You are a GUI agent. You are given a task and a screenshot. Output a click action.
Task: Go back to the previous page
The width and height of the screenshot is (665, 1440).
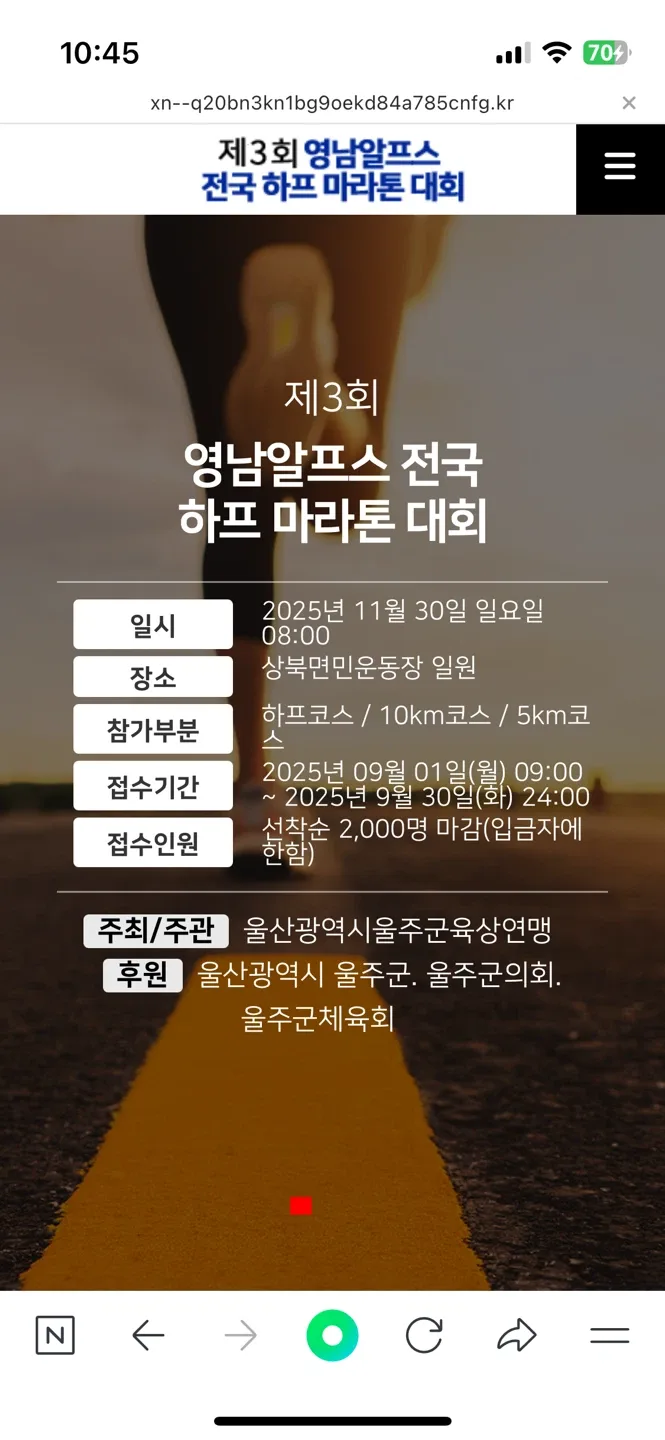pyautogui.click(x=148, y=1335)
